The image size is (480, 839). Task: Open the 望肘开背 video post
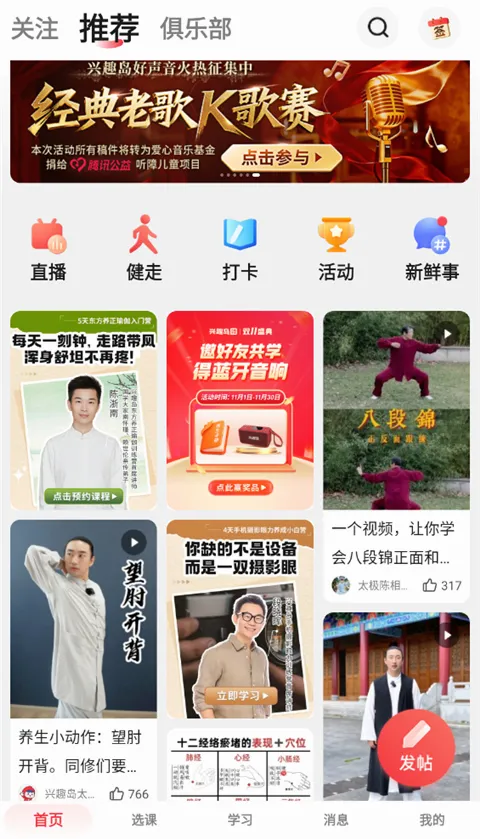(83, 619)
